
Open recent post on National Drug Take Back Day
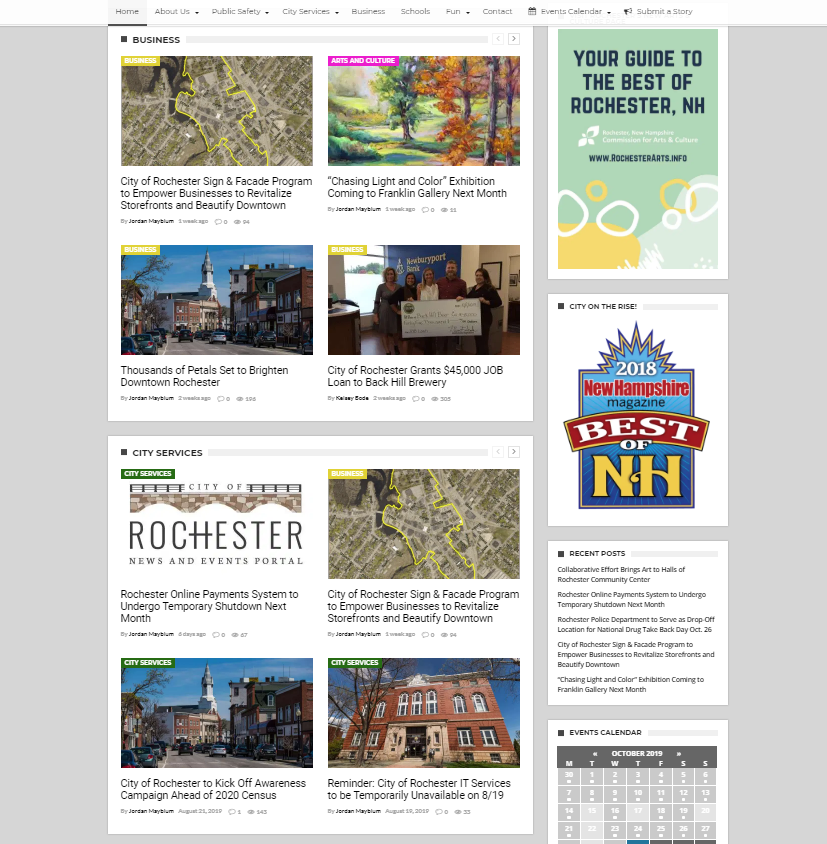tap(635, 624)
